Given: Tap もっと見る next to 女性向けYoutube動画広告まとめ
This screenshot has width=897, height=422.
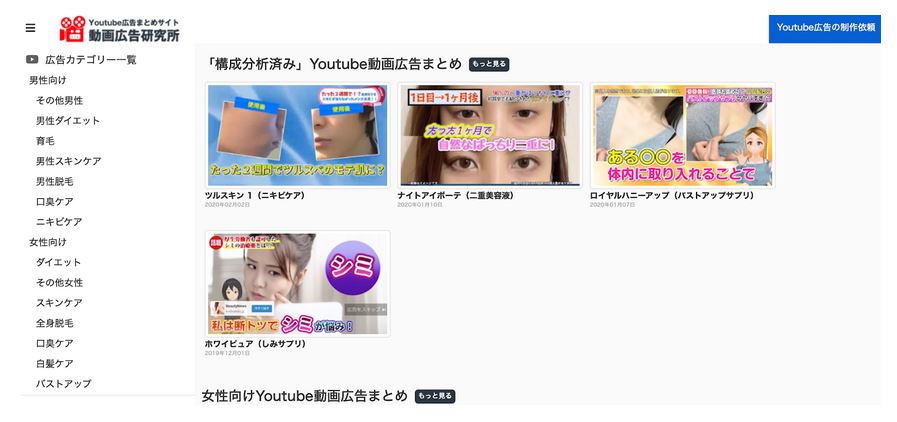Looking at the screenshot, I should (435, 397).
